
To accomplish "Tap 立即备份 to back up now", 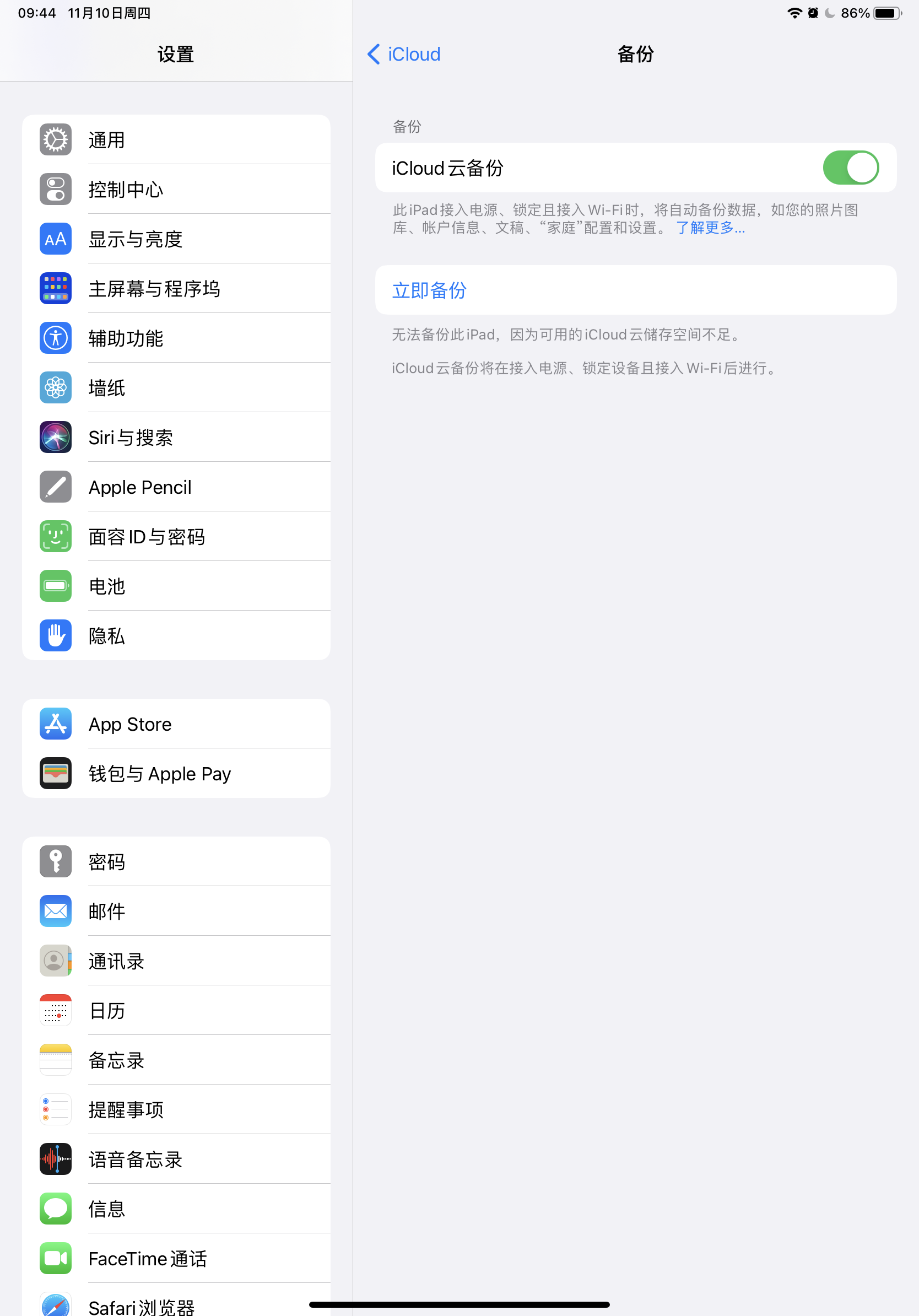I will (429, 290).
